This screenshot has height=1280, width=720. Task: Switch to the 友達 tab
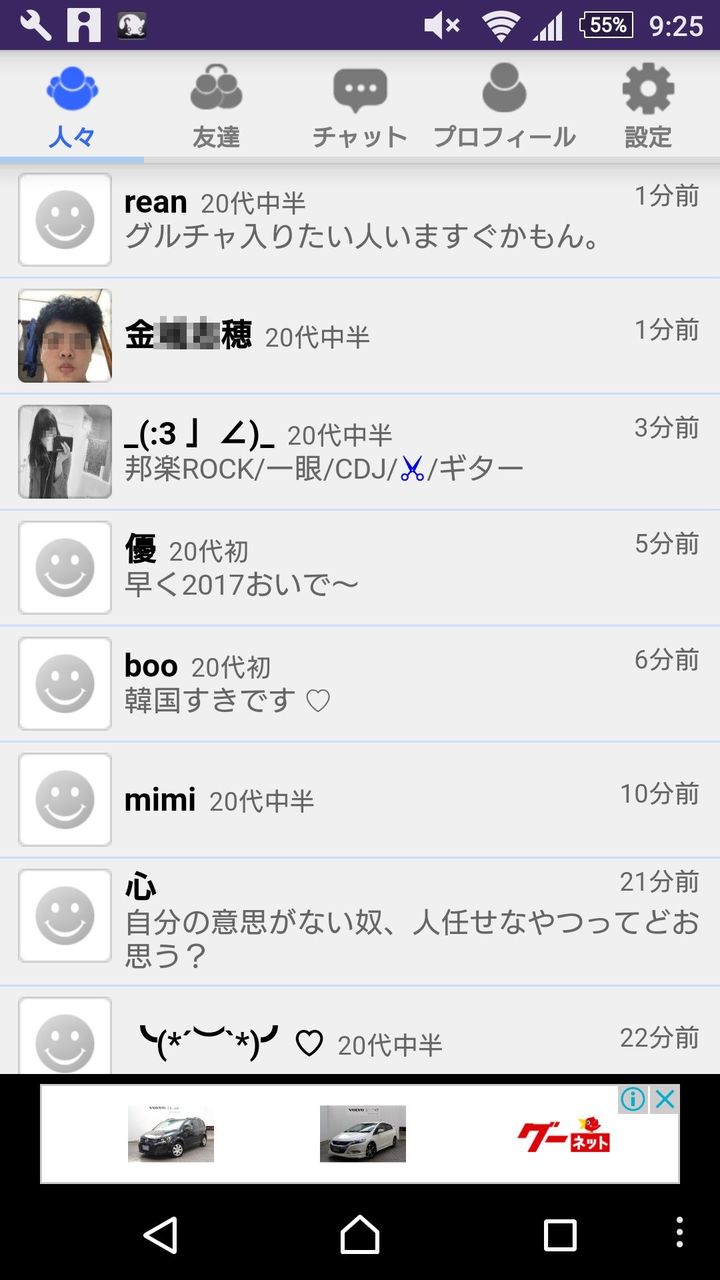216,106
